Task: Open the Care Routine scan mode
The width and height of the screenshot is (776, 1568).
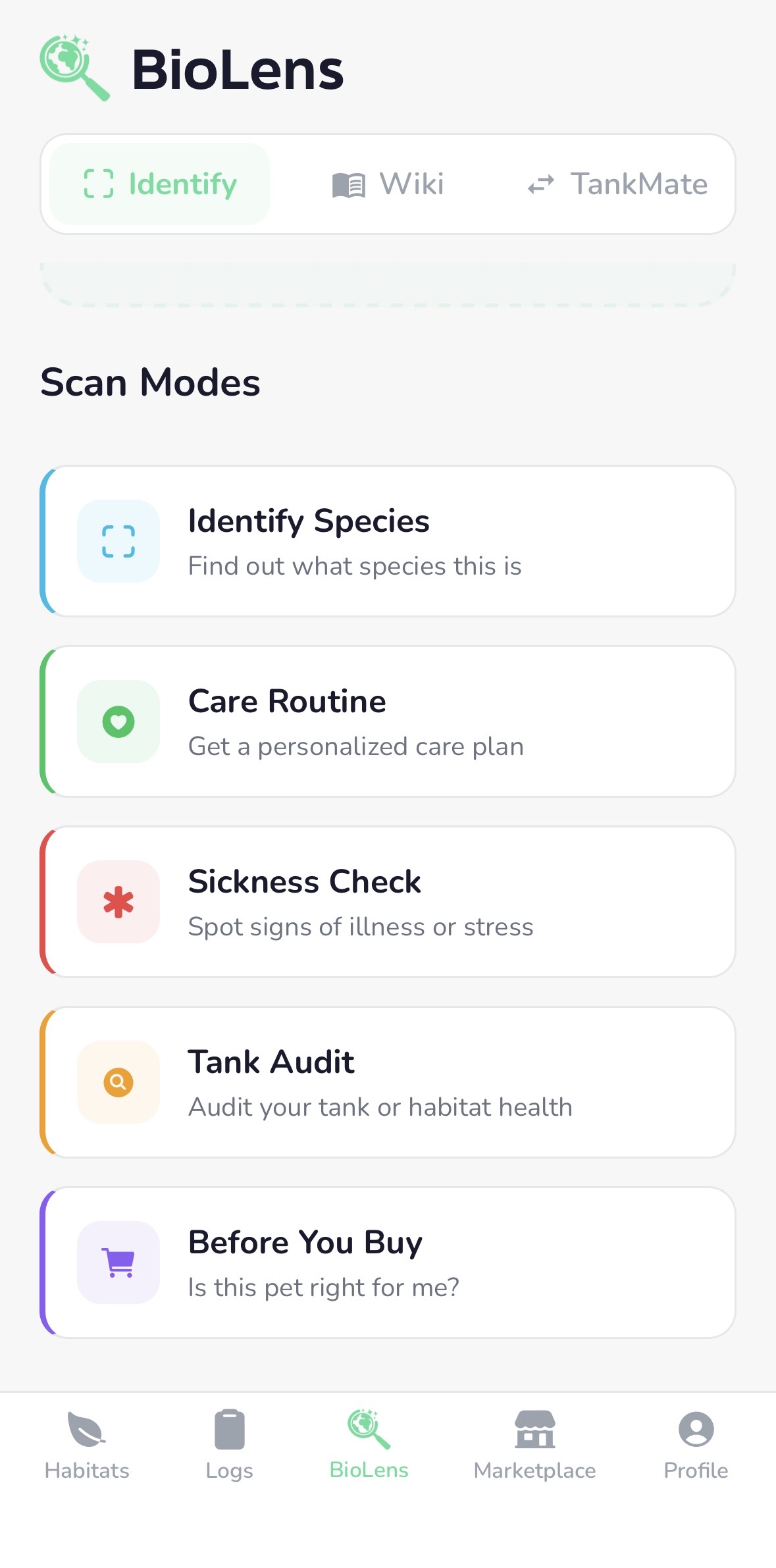Action: click(x=388, y=721)
